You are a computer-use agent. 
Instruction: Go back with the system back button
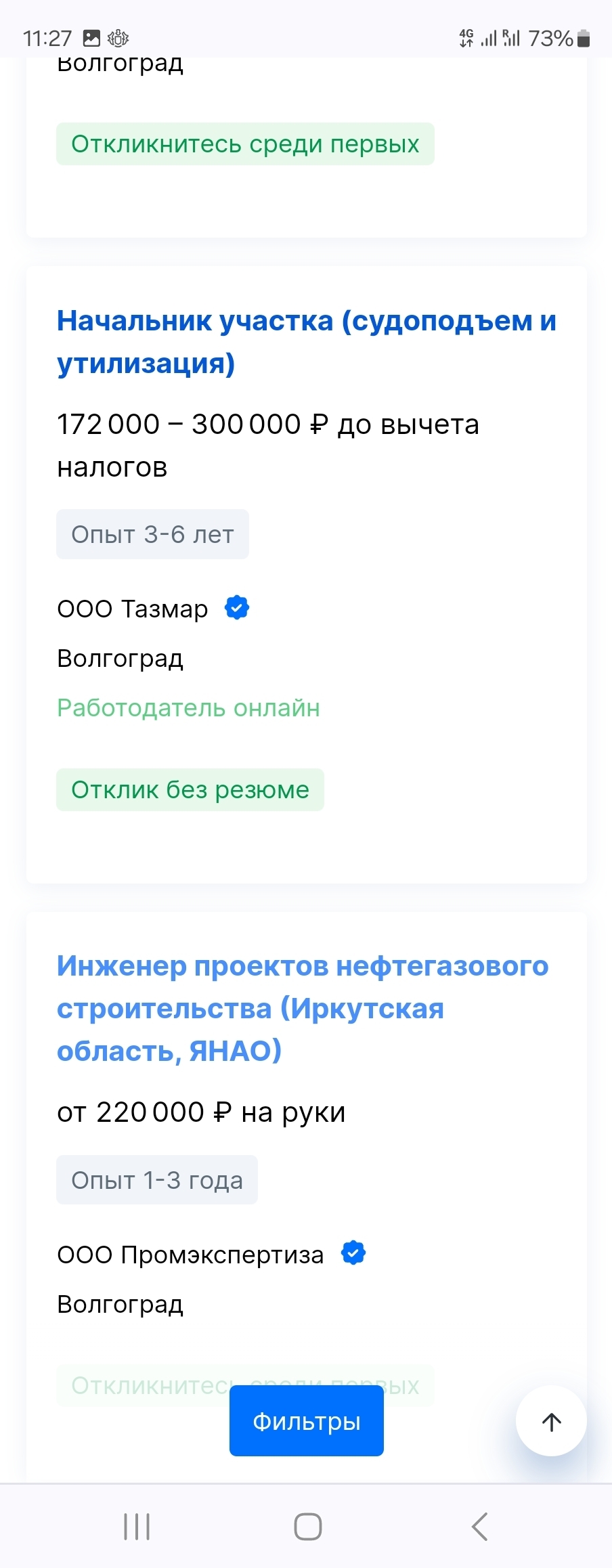tap(479, 1527)
